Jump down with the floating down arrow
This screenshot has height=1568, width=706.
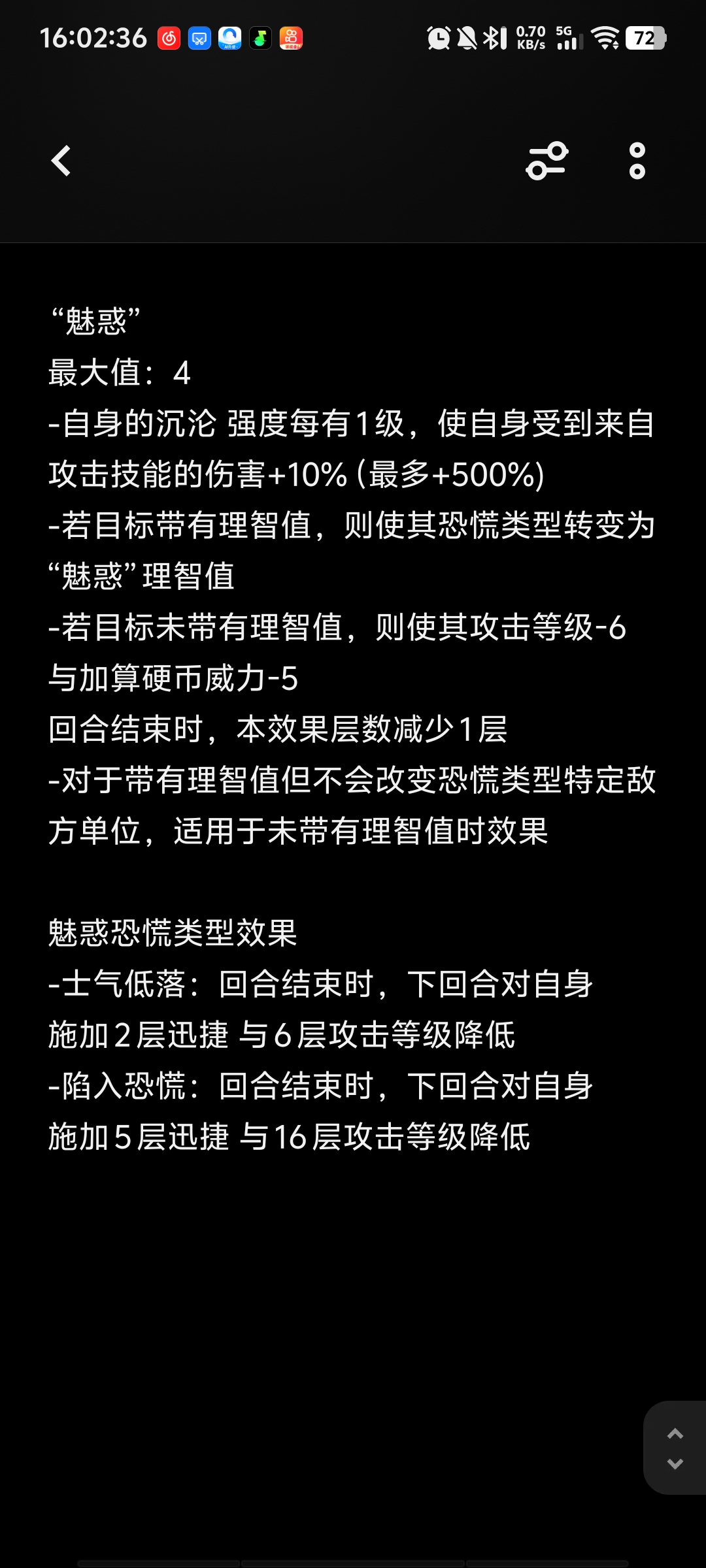[675, 1464]
